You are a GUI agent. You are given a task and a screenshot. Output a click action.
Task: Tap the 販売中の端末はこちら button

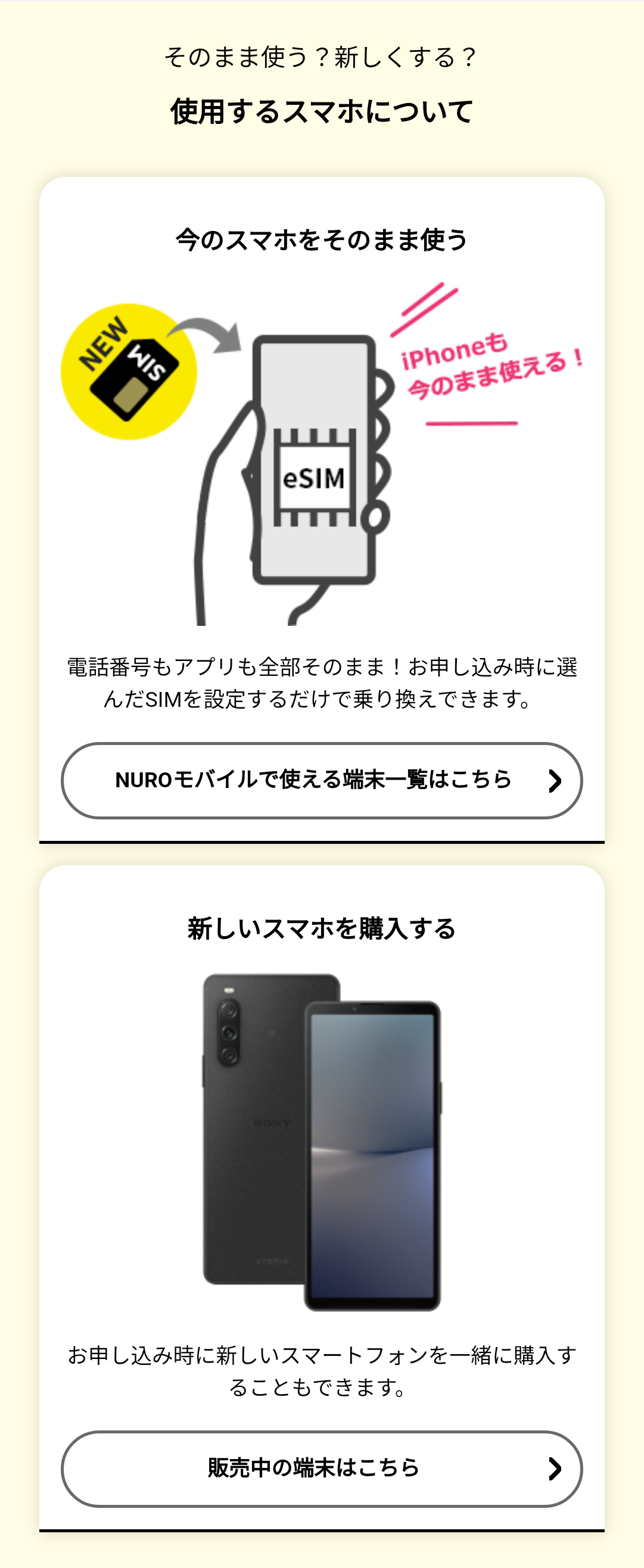[321, 1468]
